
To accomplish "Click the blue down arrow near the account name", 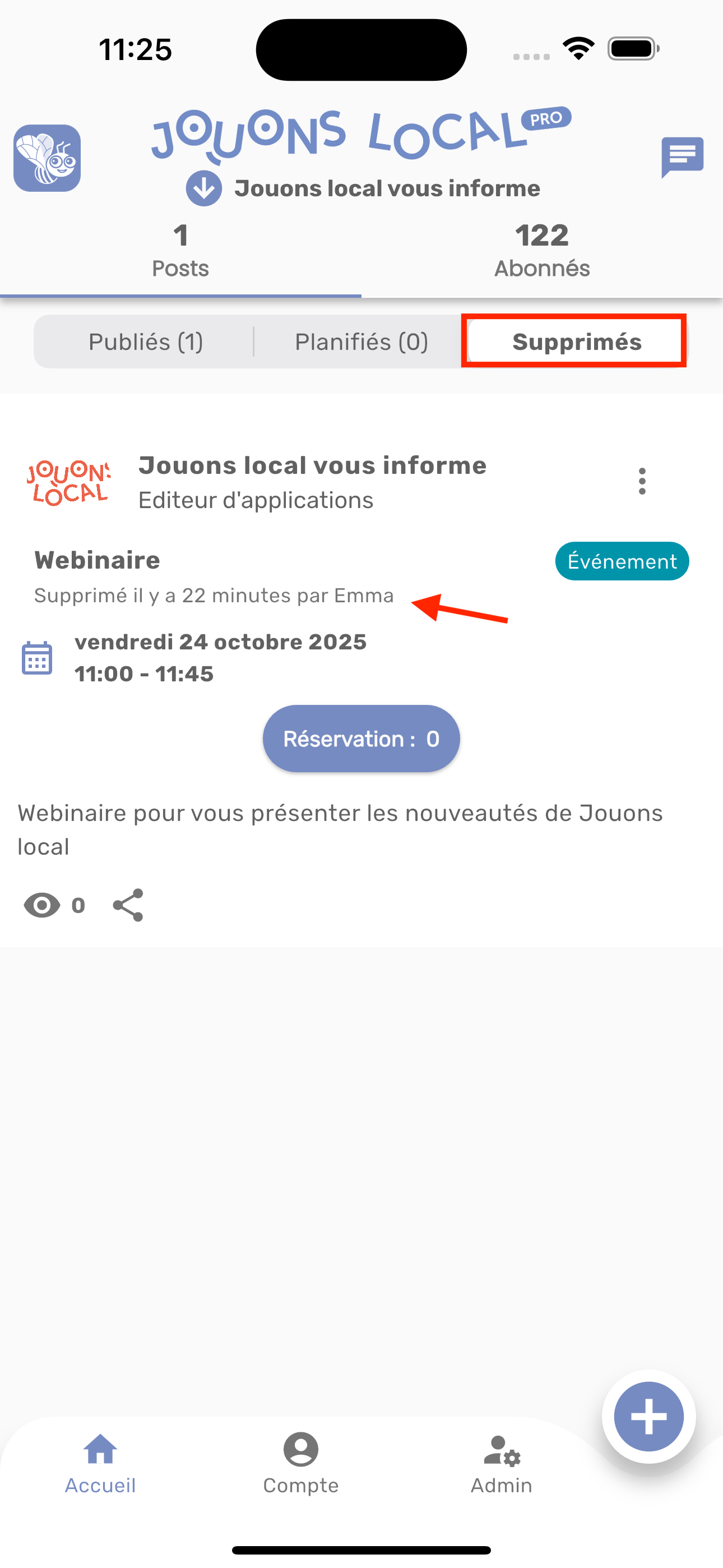I will click(x=203, y=188).
